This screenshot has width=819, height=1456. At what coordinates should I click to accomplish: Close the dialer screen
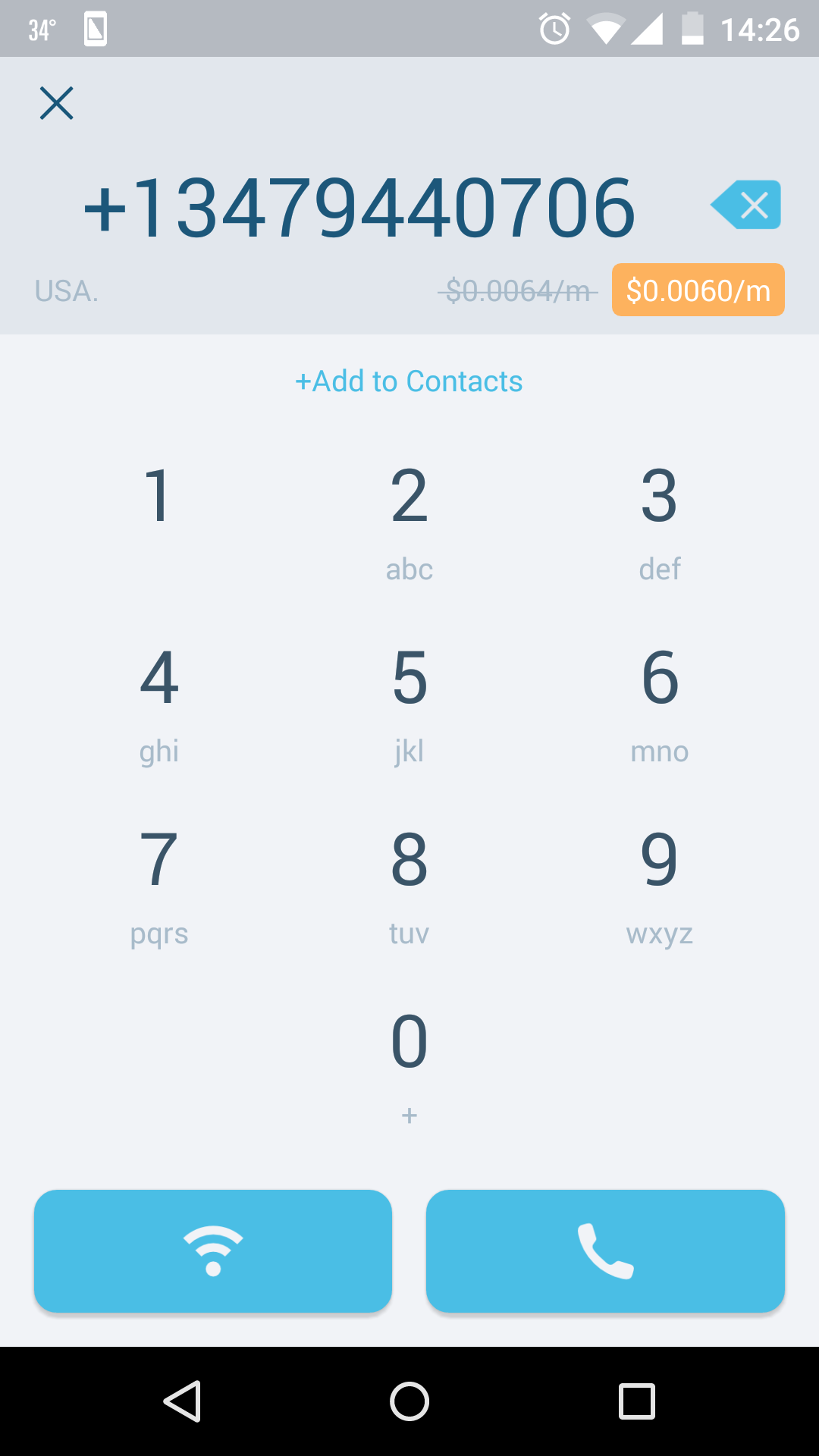click(x=57, y=103)
